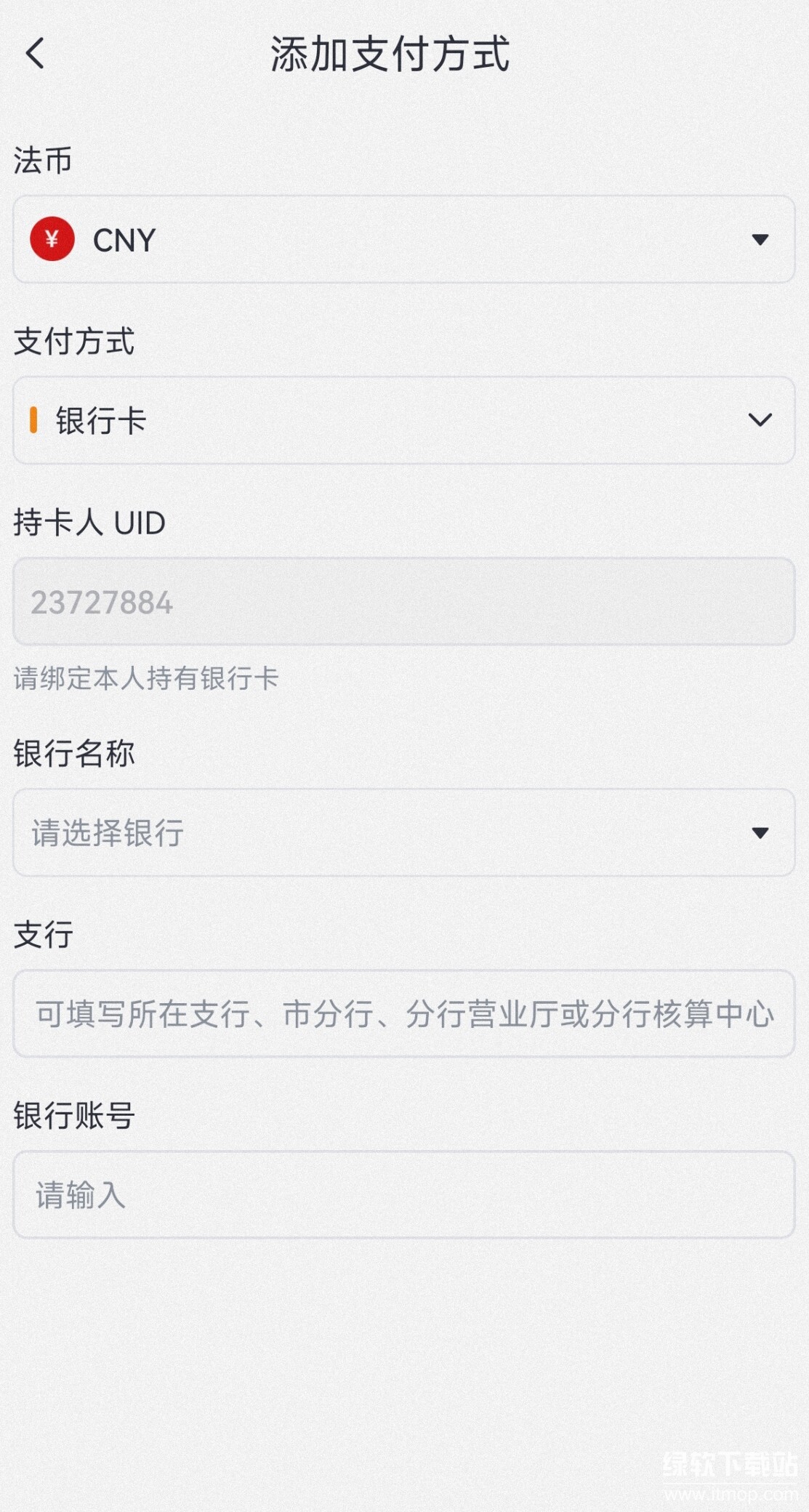809x1512 pixels.
Task: Click the dropdown caret next to CNY
Action: coord(760,240)
